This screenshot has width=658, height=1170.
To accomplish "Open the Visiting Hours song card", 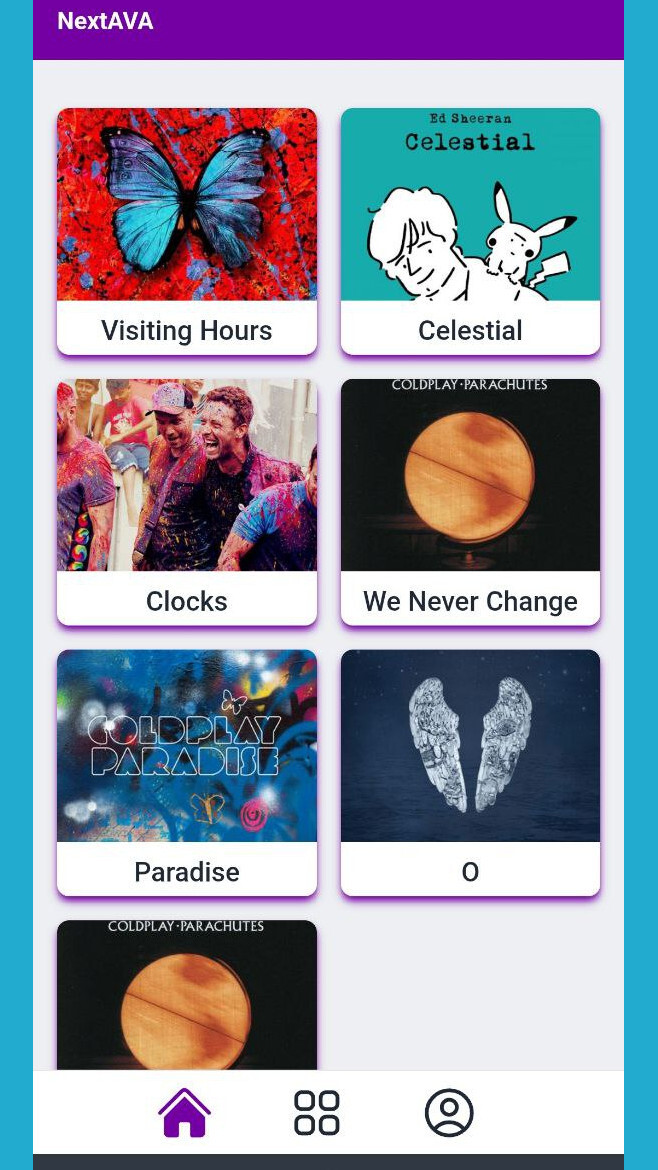I will (x=187, y=231).
